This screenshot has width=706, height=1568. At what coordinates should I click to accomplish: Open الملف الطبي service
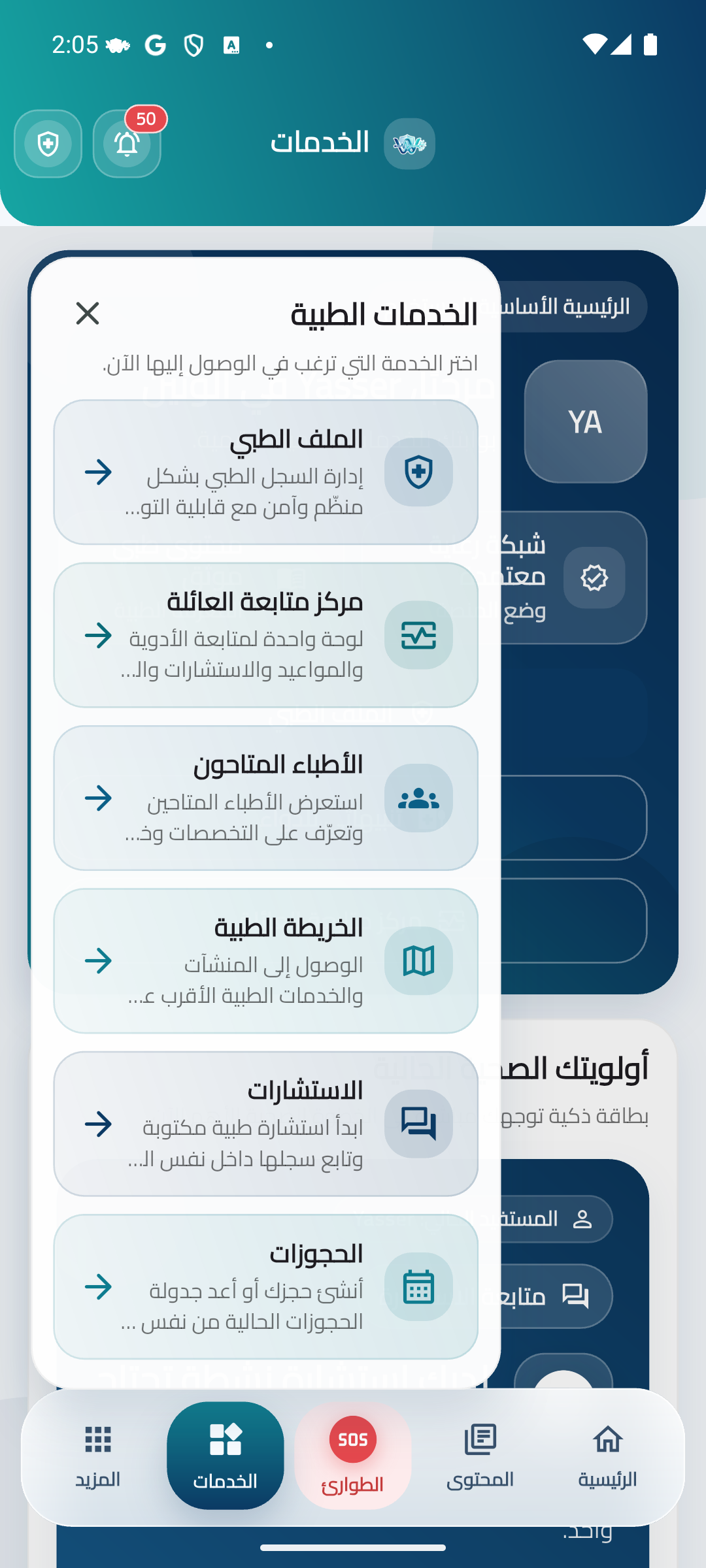coord(265,472)
